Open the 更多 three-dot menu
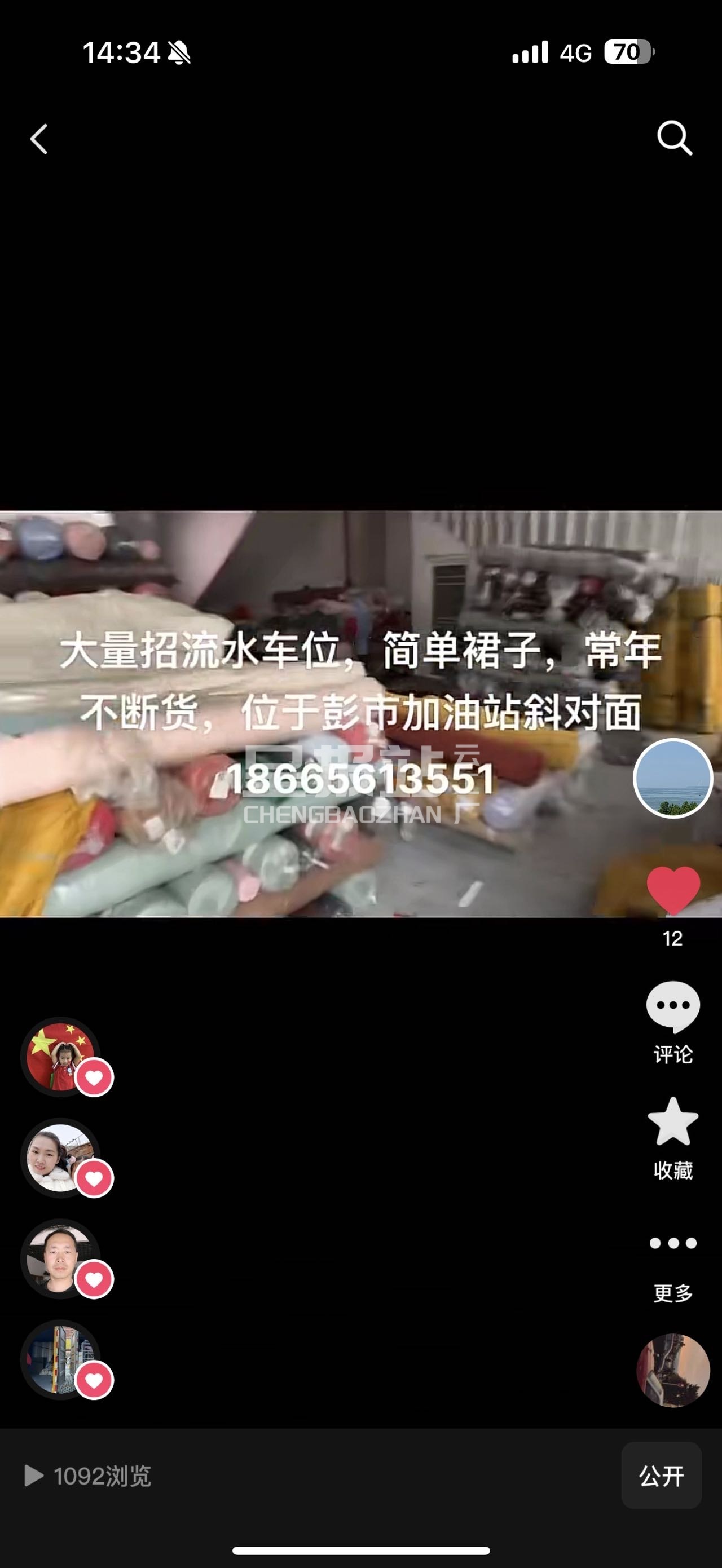This screenshot has height=1568, width=722. click(x=673, y=1244)
